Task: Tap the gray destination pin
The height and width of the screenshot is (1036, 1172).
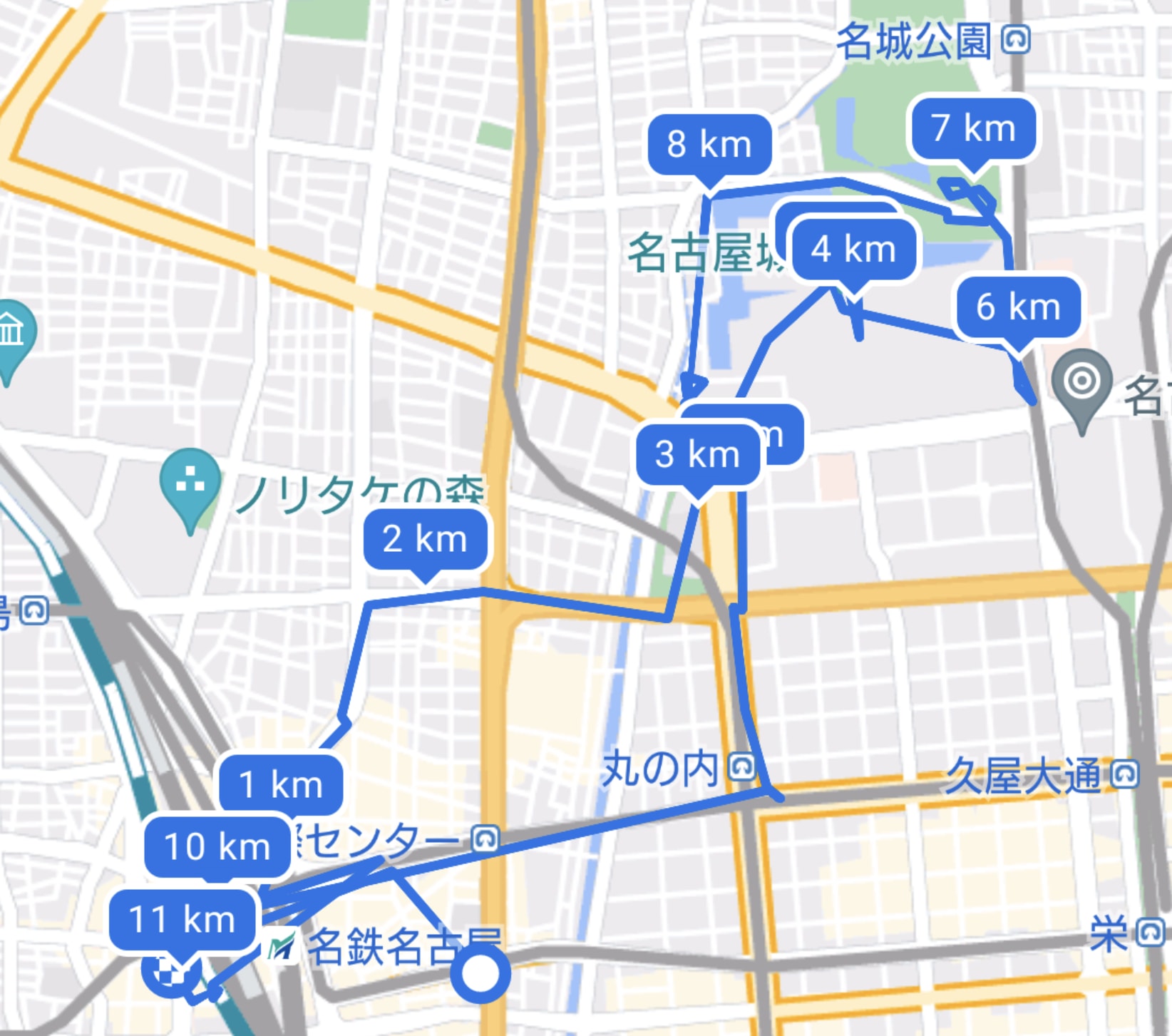Action: (1081, 384)
